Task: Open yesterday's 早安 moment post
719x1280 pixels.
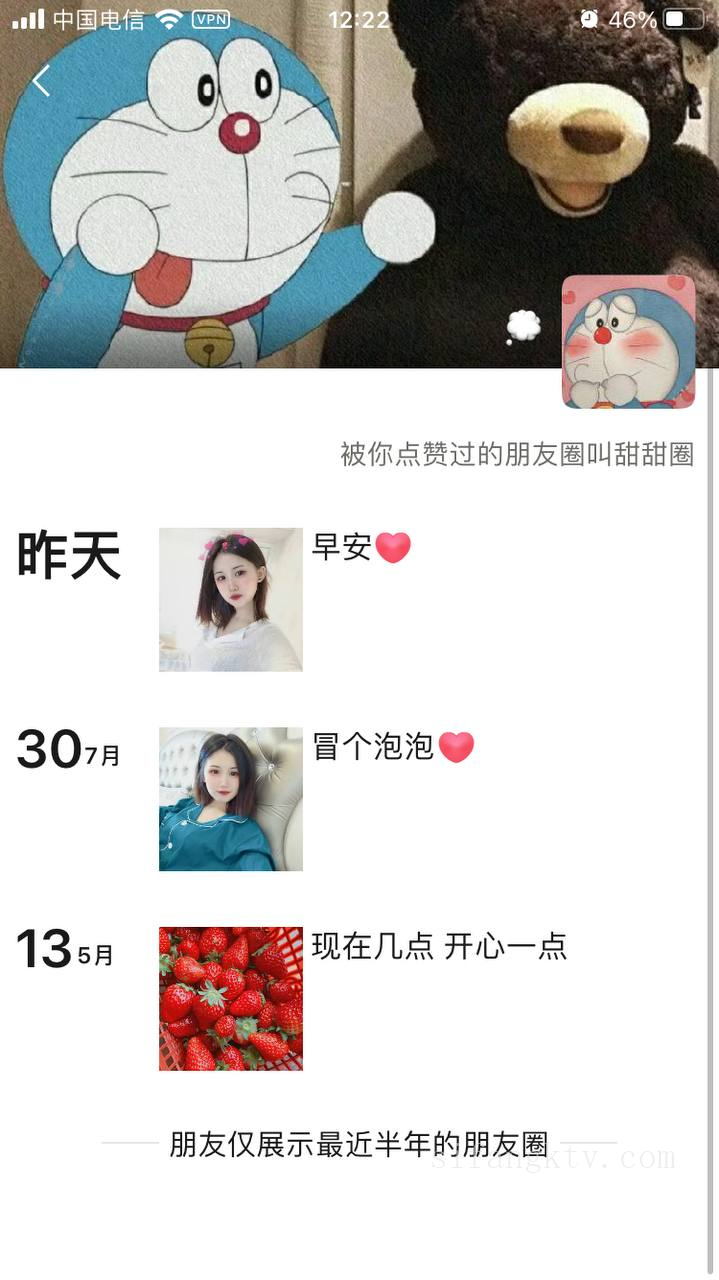Action: pos(231,599)
